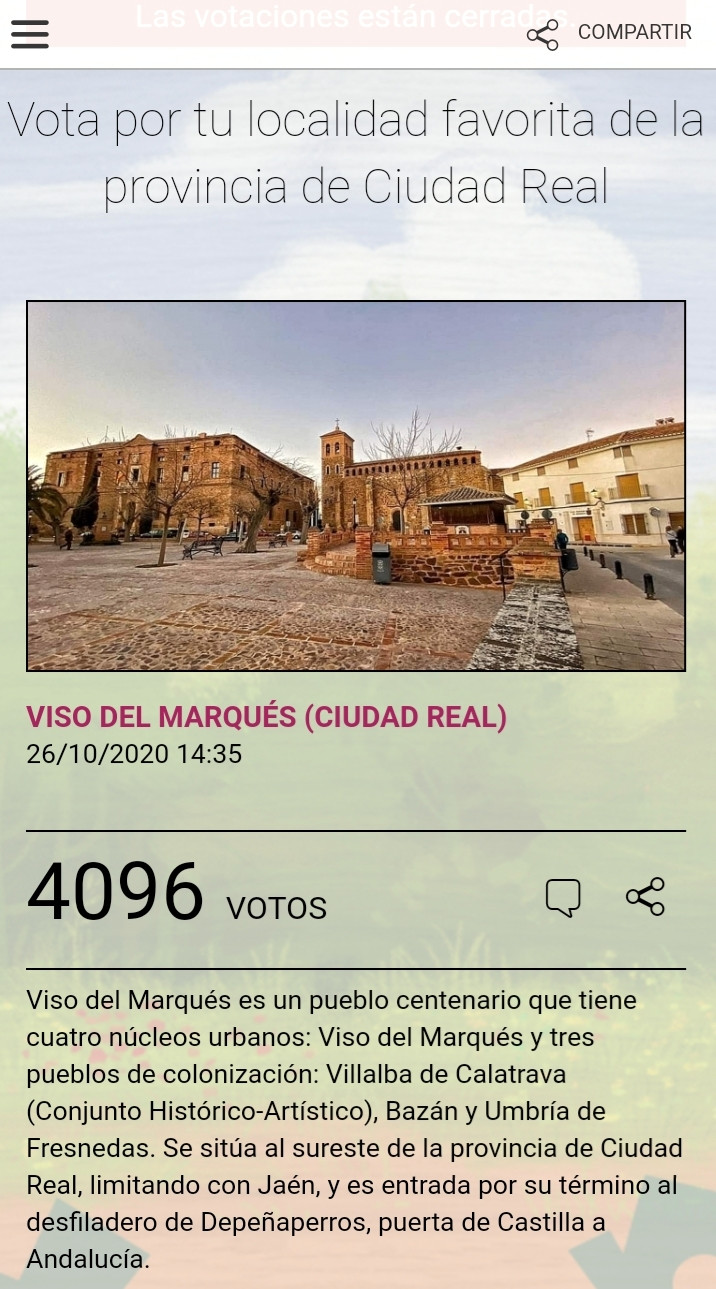Open the Viso del Marqués photo

click(x=356, y=486)
